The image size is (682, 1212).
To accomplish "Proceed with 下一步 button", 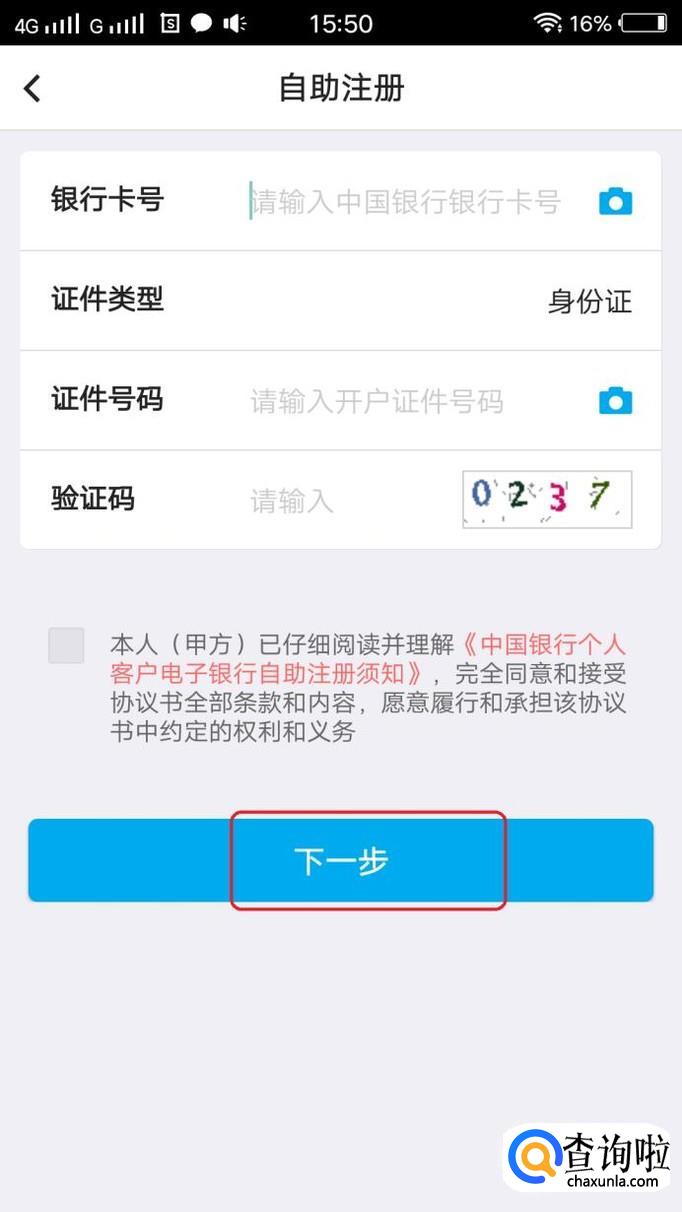I will coord(341,861).
